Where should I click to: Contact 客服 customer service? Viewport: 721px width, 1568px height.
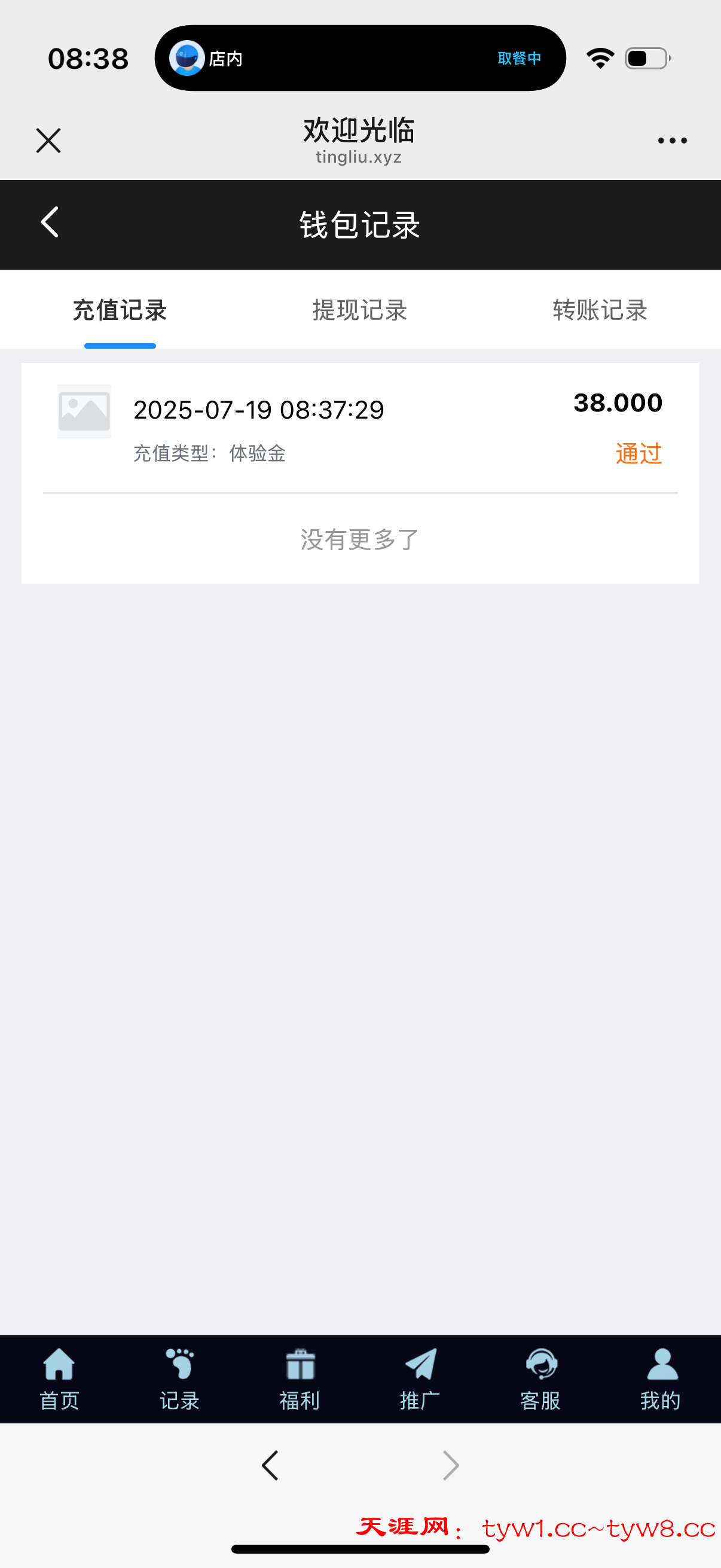(x=540, y=1378)
